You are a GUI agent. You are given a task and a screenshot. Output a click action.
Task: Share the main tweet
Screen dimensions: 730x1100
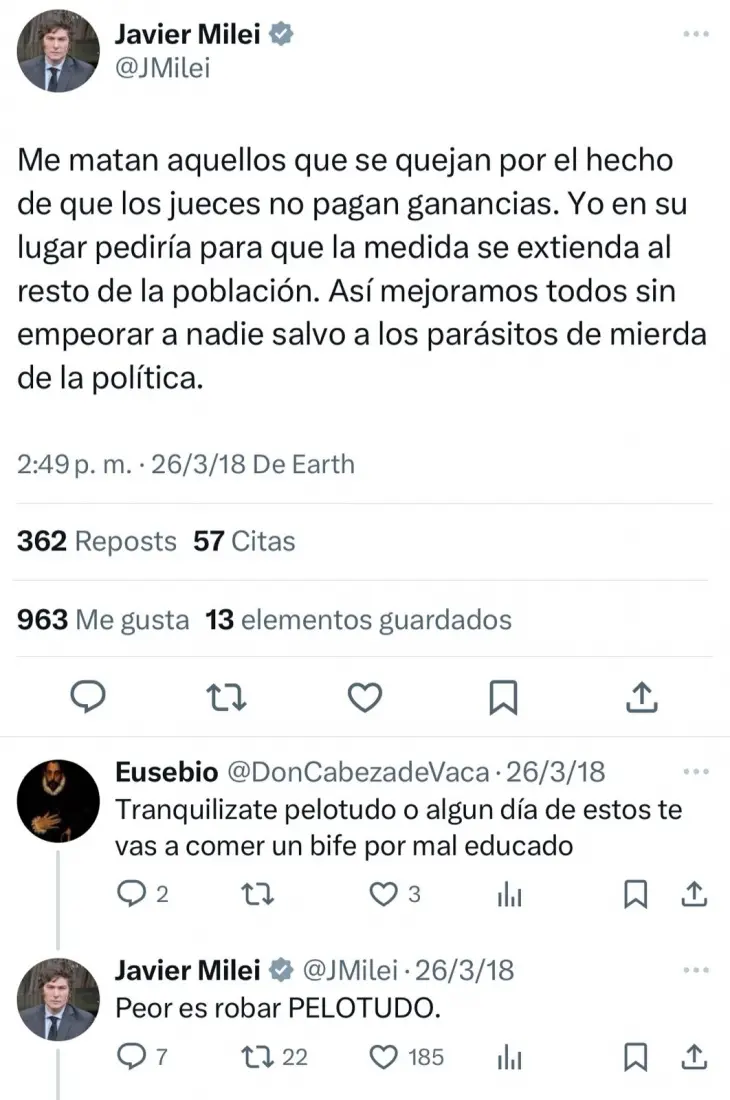pos(640,696)
